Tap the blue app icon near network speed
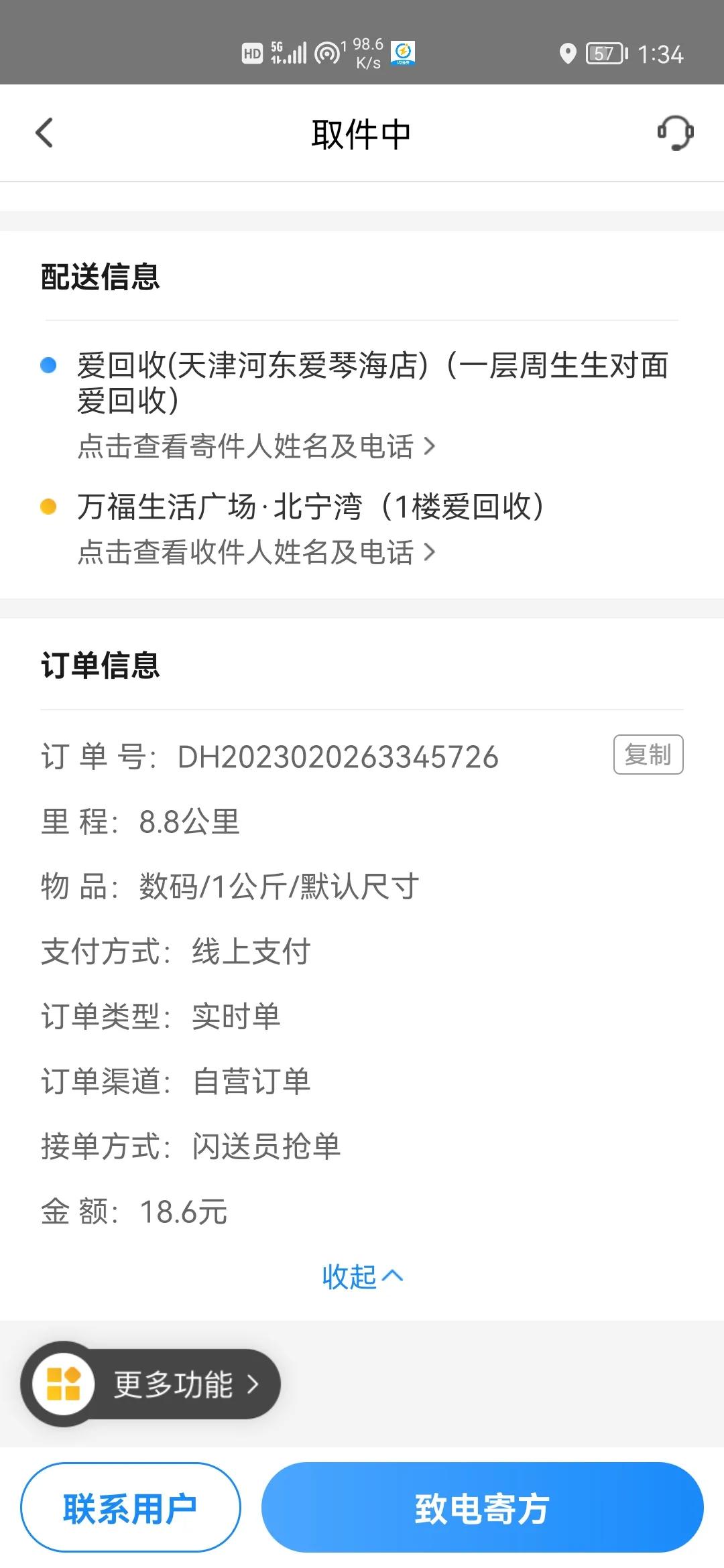Screen dimensions: 724x1568 [400, 54]
